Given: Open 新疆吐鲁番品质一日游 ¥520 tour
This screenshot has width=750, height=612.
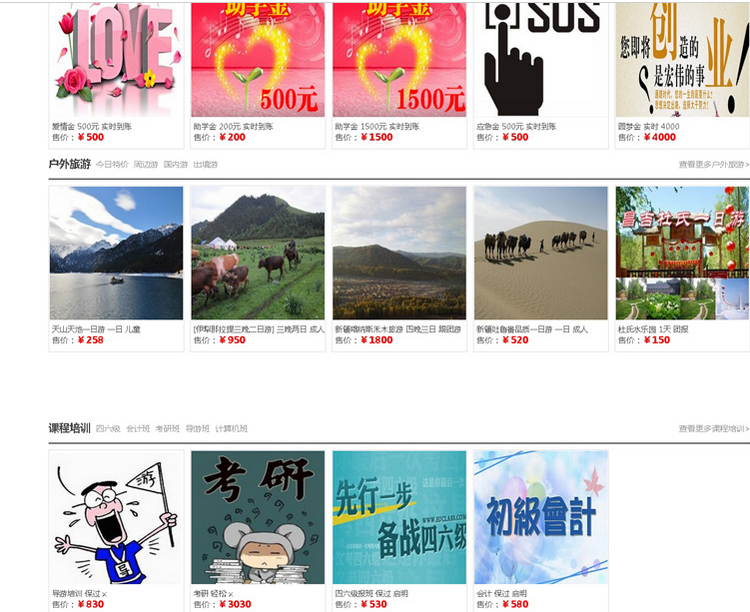Looking at the screenshot, I should pyautogui.click(x=541, y=253).
